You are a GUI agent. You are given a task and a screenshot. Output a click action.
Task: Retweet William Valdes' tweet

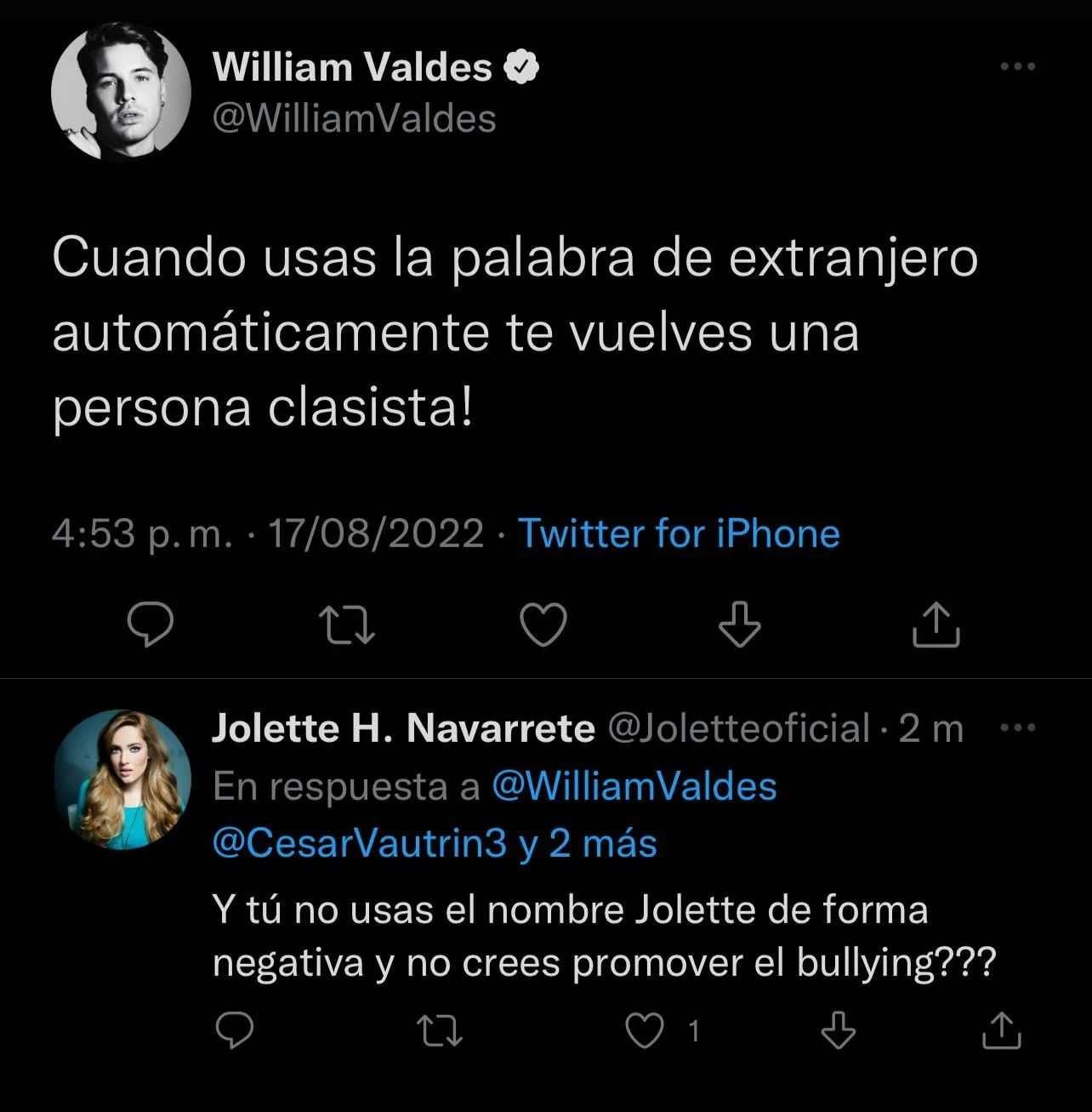(347, 626)
